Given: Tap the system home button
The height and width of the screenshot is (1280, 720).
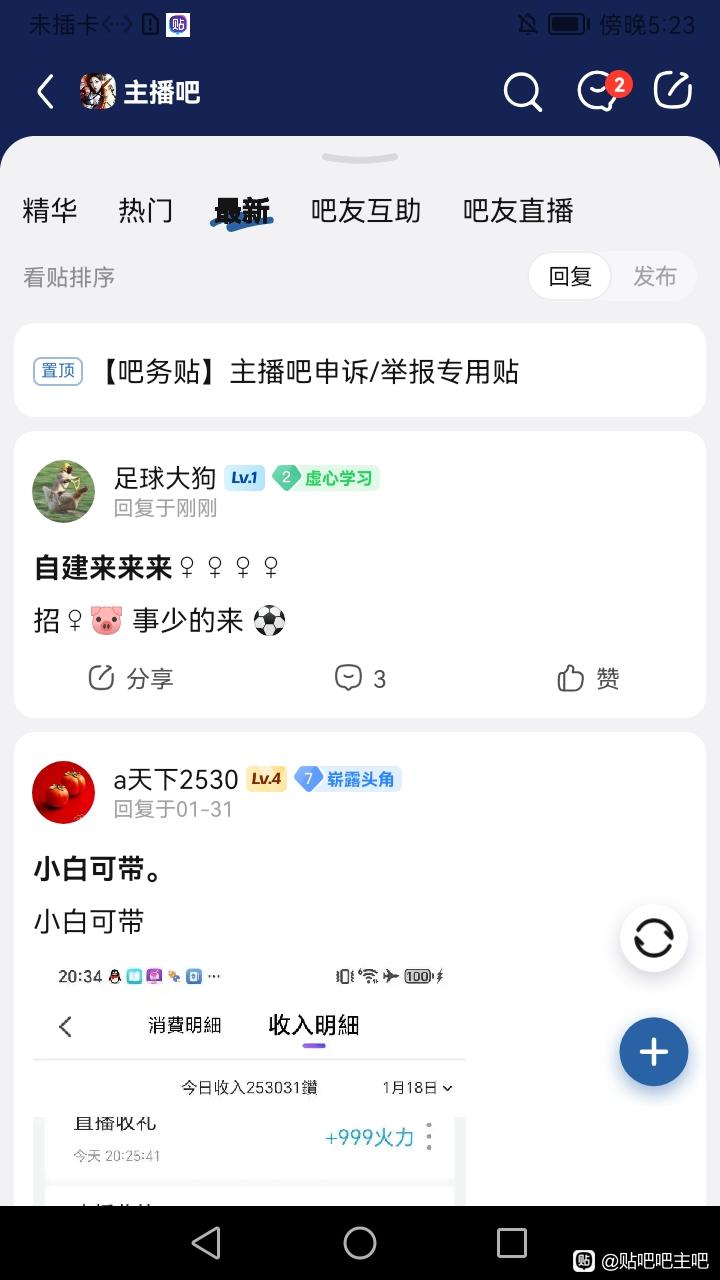Looking at the screenshot, I should (360, 1243).
